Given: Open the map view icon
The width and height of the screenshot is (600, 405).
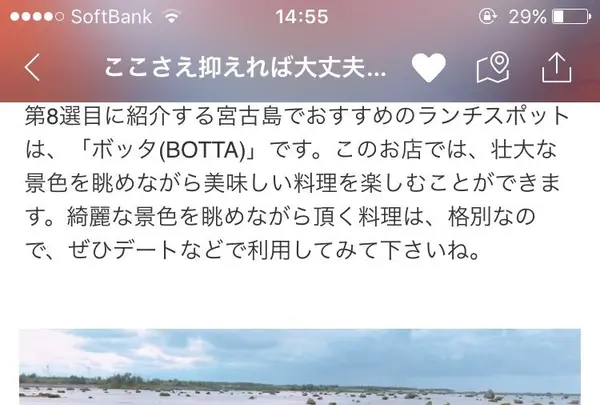Looking at the screenshot, I should 493,68.
